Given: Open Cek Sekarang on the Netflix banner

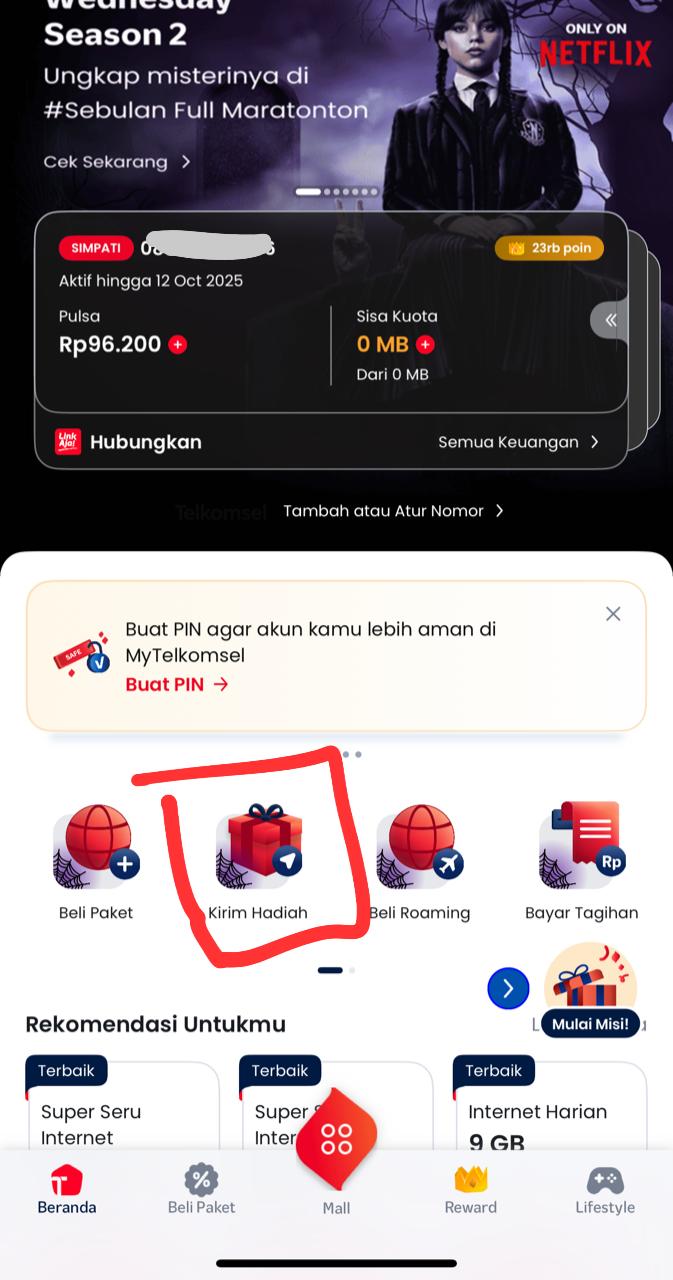Looking at the screenshot, I should pyautogui.click(x=117, y=162).
